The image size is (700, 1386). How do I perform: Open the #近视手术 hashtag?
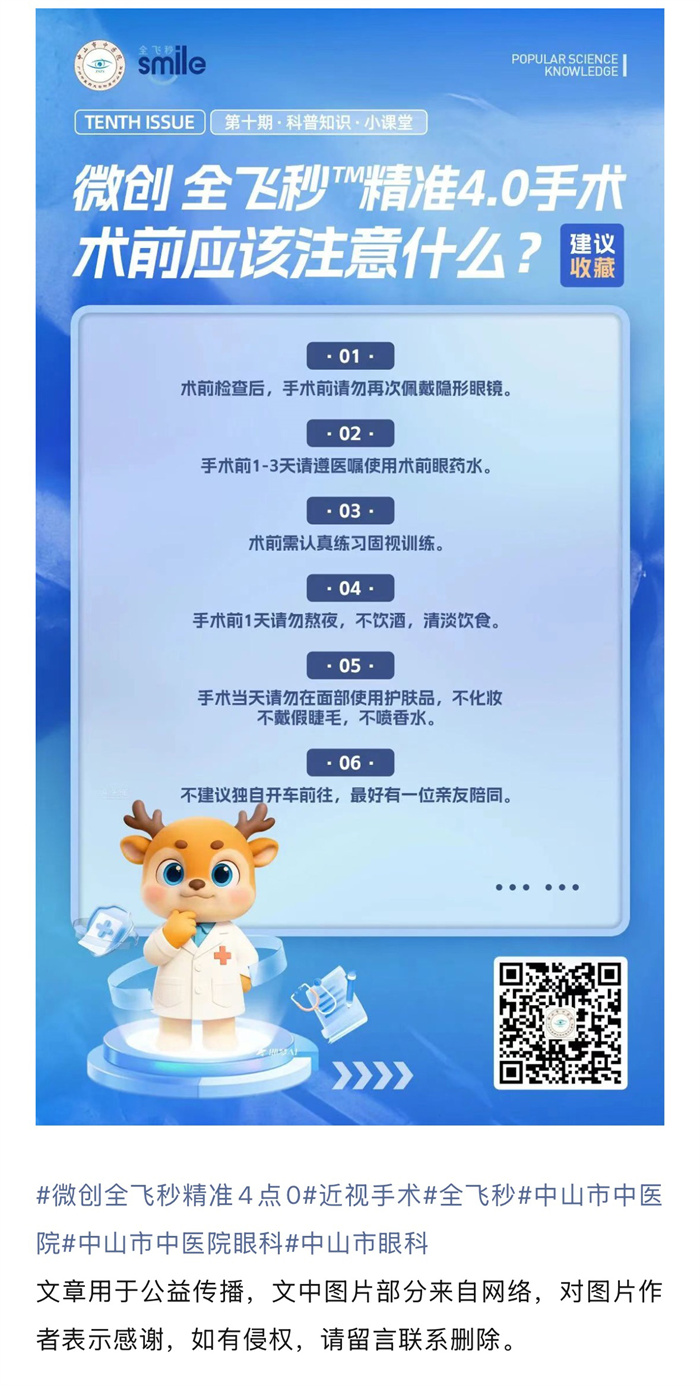click(361, 1195)
